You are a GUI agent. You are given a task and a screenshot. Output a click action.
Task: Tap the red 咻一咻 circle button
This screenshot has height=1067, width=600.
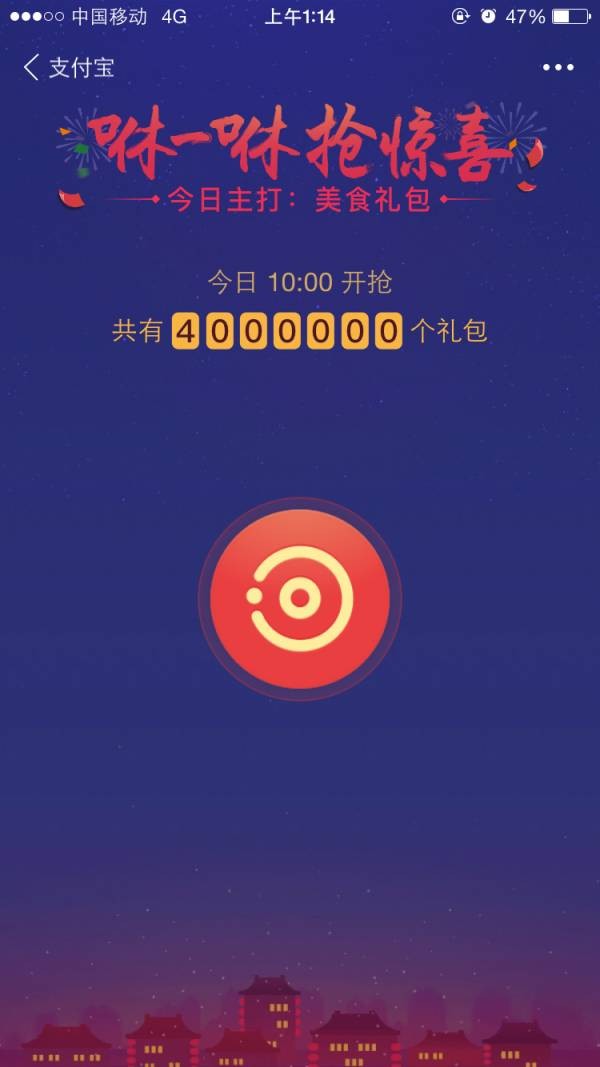click(299, 598)
